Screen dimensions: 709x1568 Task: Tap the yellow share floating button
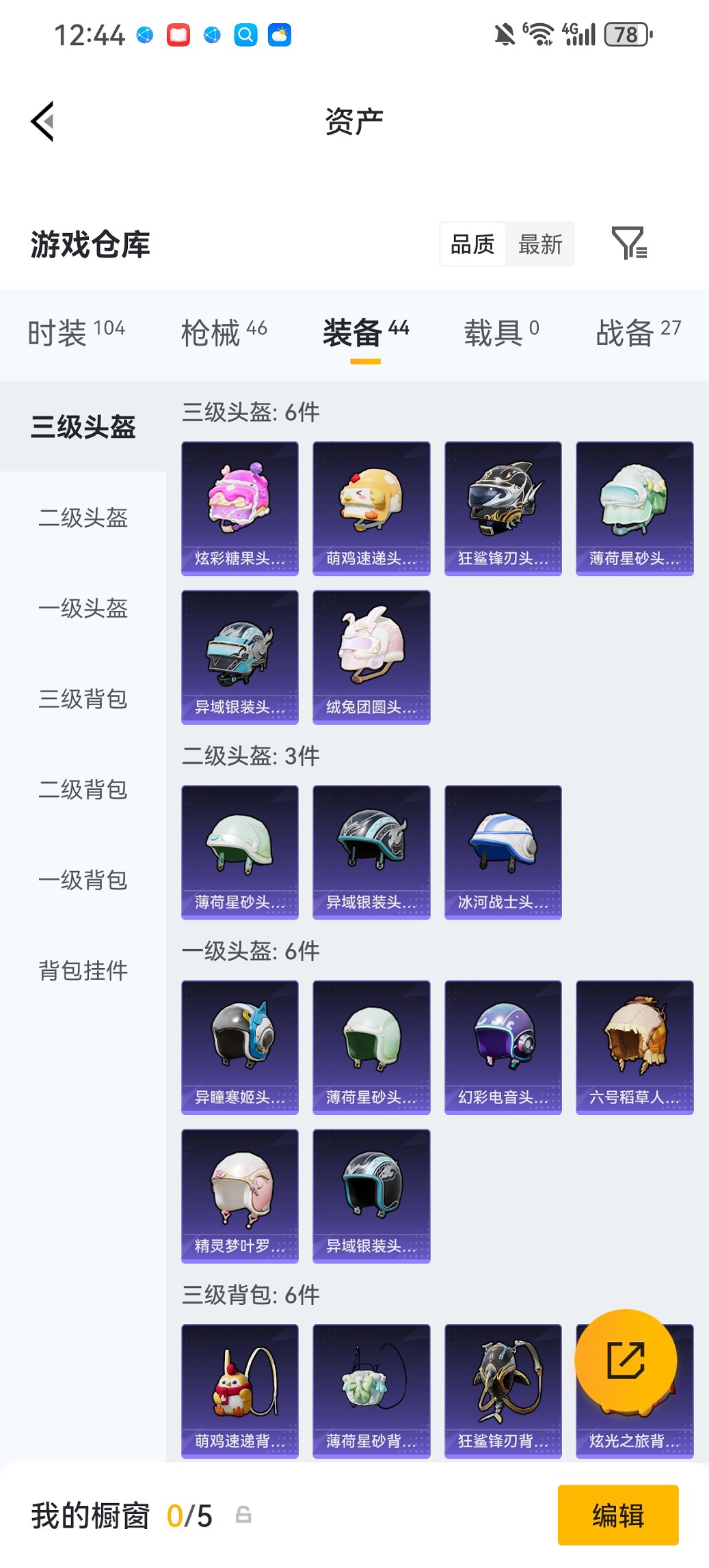626,1360
